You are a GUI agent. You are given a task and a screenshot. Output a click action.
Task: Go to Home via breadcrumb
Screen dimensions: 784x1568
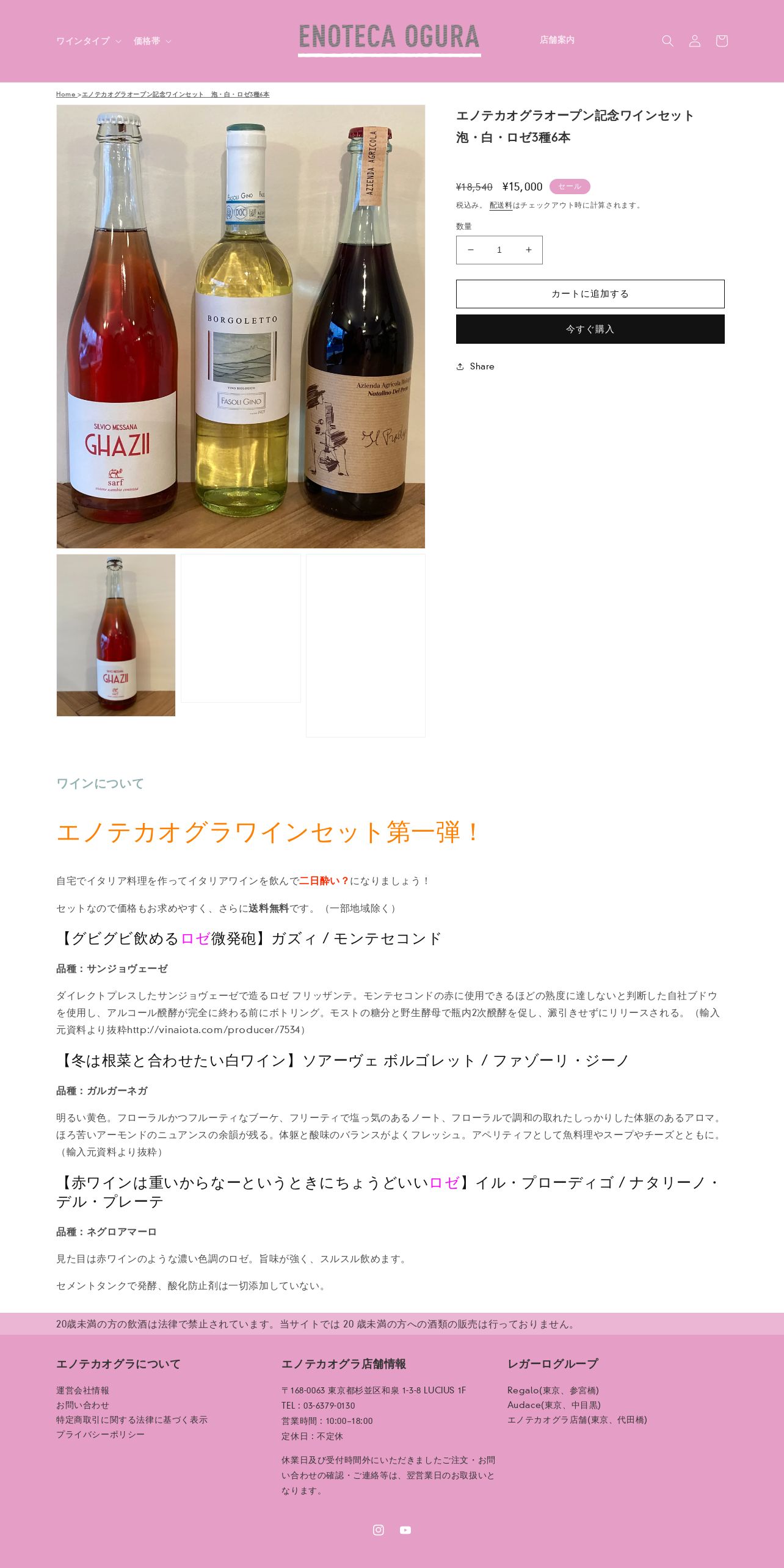tap(66, 94)
